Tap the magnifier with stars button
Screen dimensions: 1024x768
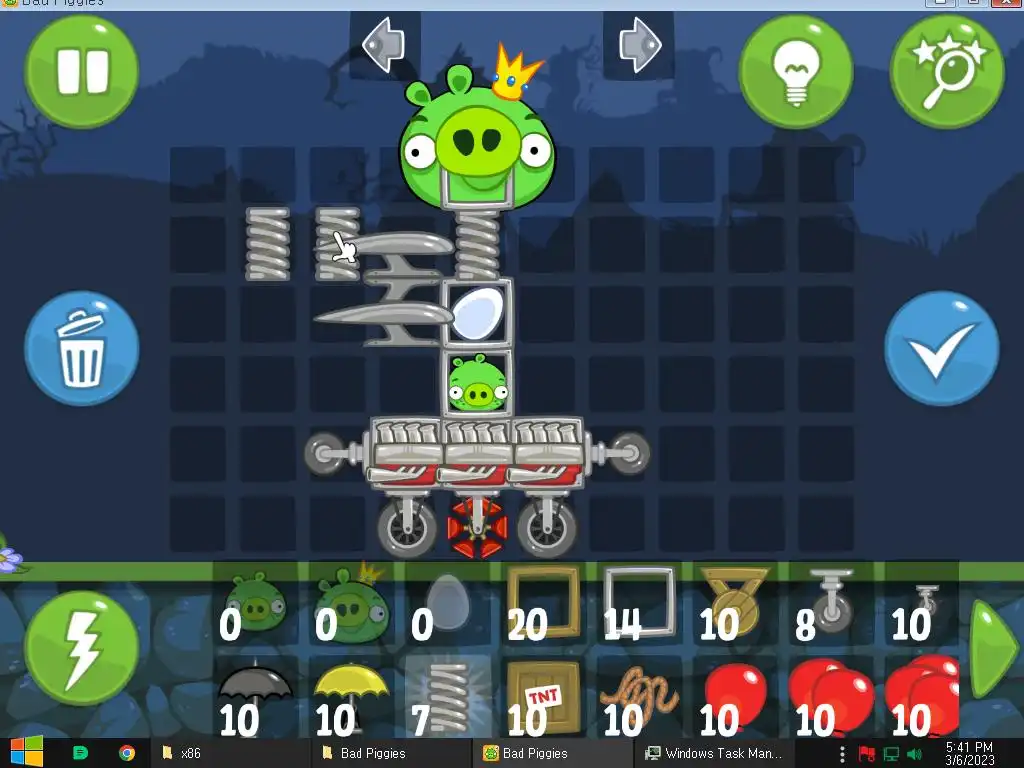coord(946,71)
